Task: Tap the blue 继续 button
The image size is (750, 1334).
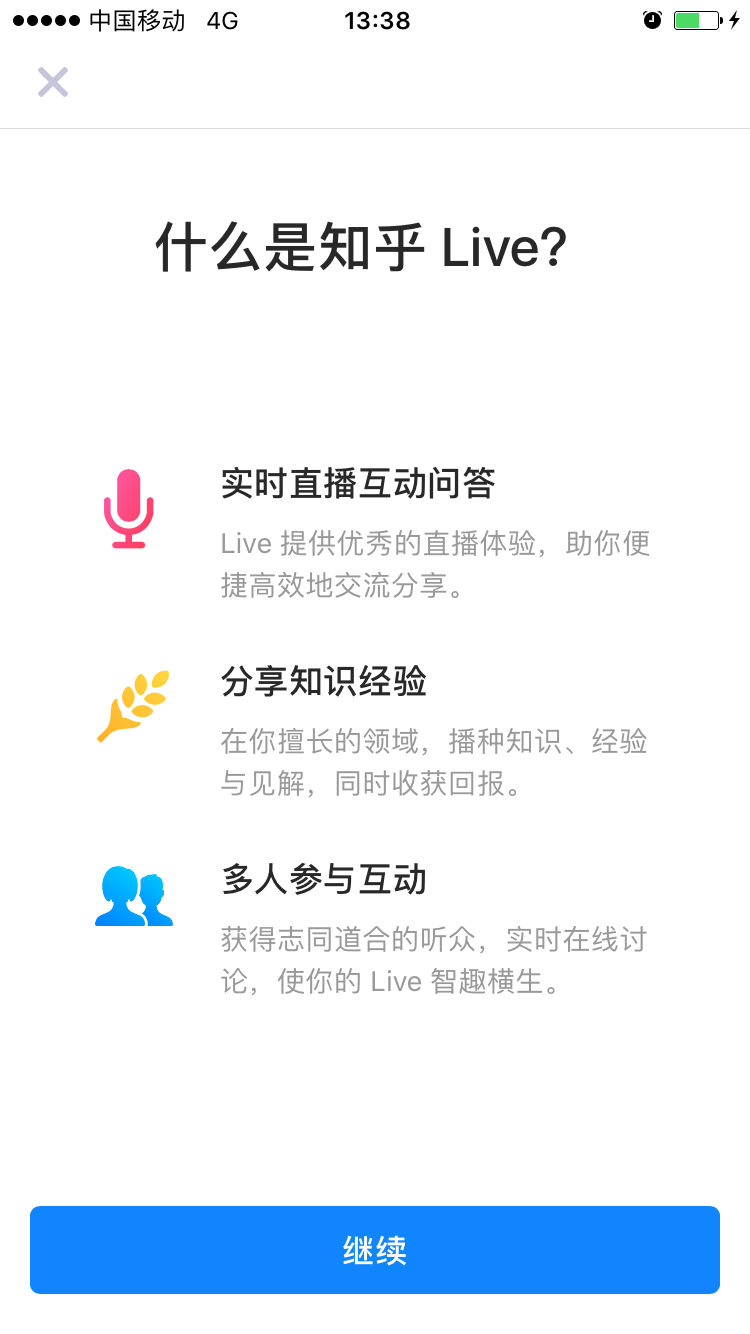Action: click(375, 1250)
